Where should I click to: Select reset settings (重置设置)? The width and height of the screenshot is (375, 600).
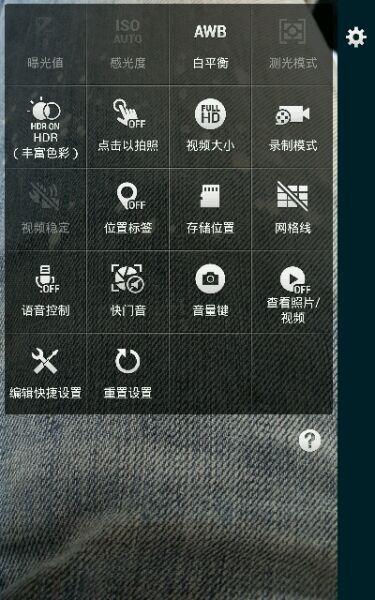tap(128, 373)
